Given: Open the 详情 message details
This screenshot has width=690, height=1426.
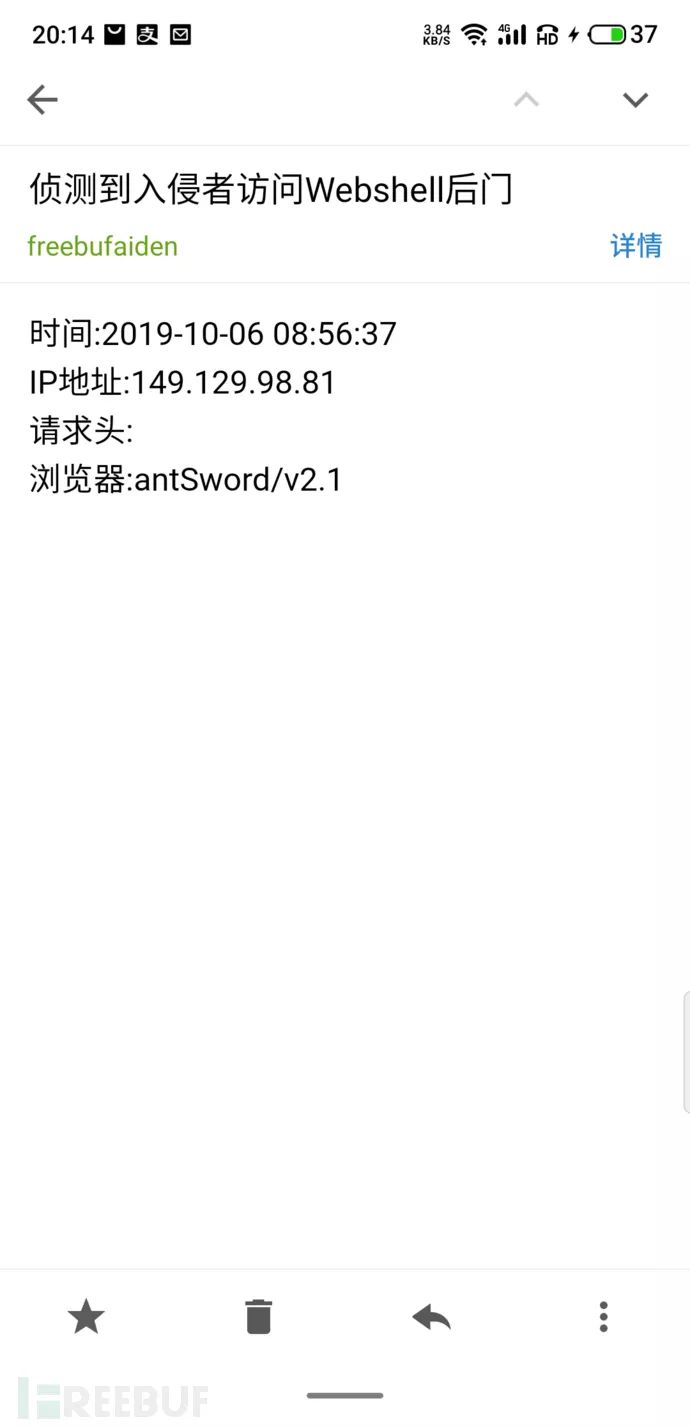Looking at the screenshot, I should pos(636,246).
